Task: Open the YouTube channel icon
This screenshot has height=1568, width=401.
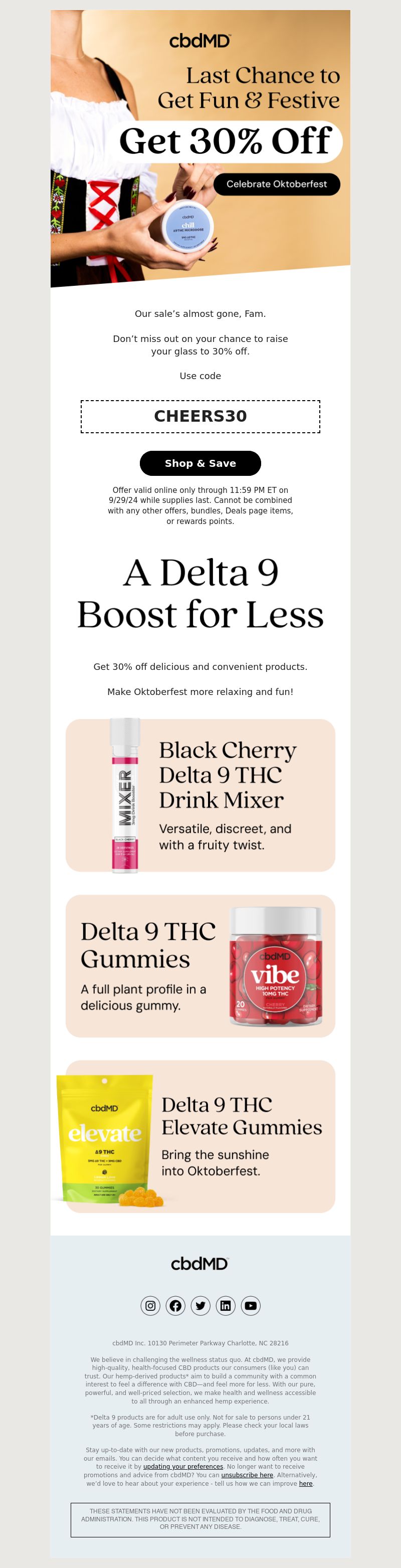Action: pyautogui.click(x=250, y=1306)
